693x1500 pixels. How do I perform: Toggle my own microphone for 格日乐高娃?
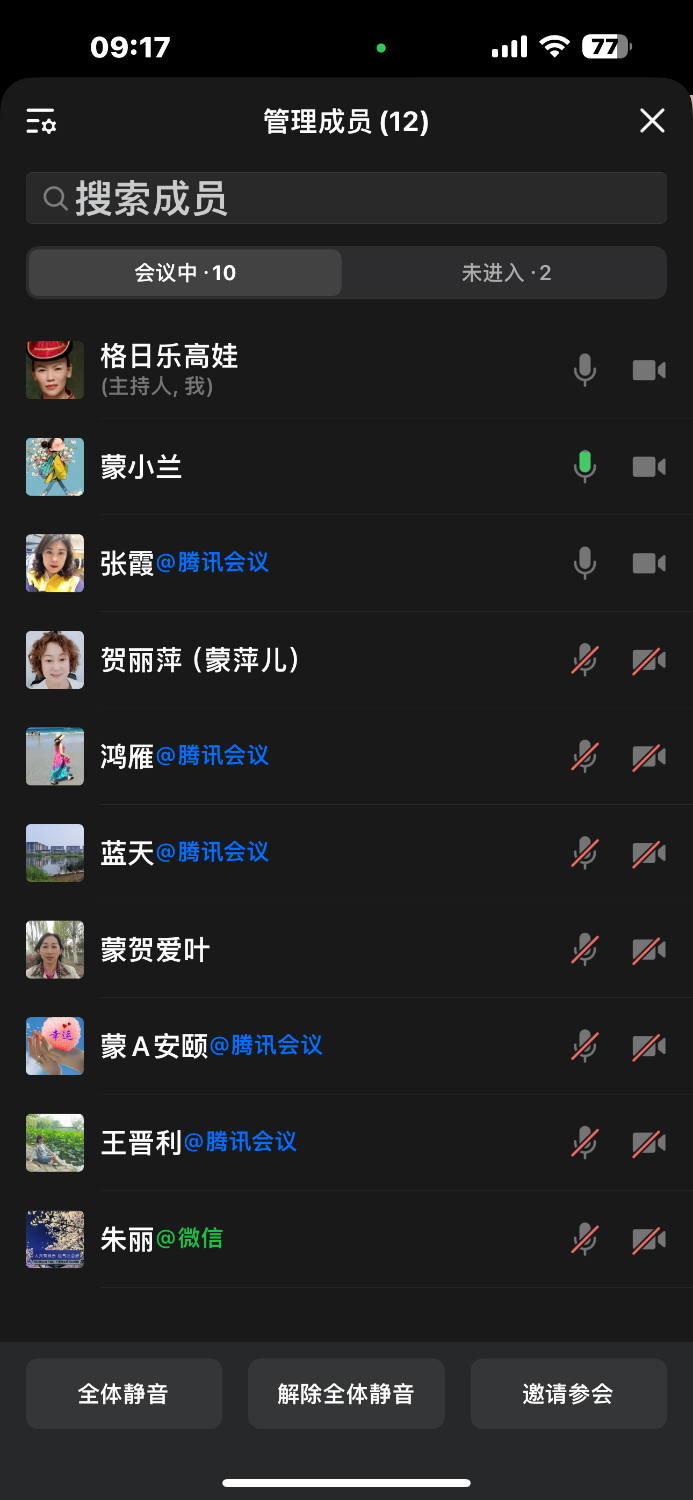(585, 371)
